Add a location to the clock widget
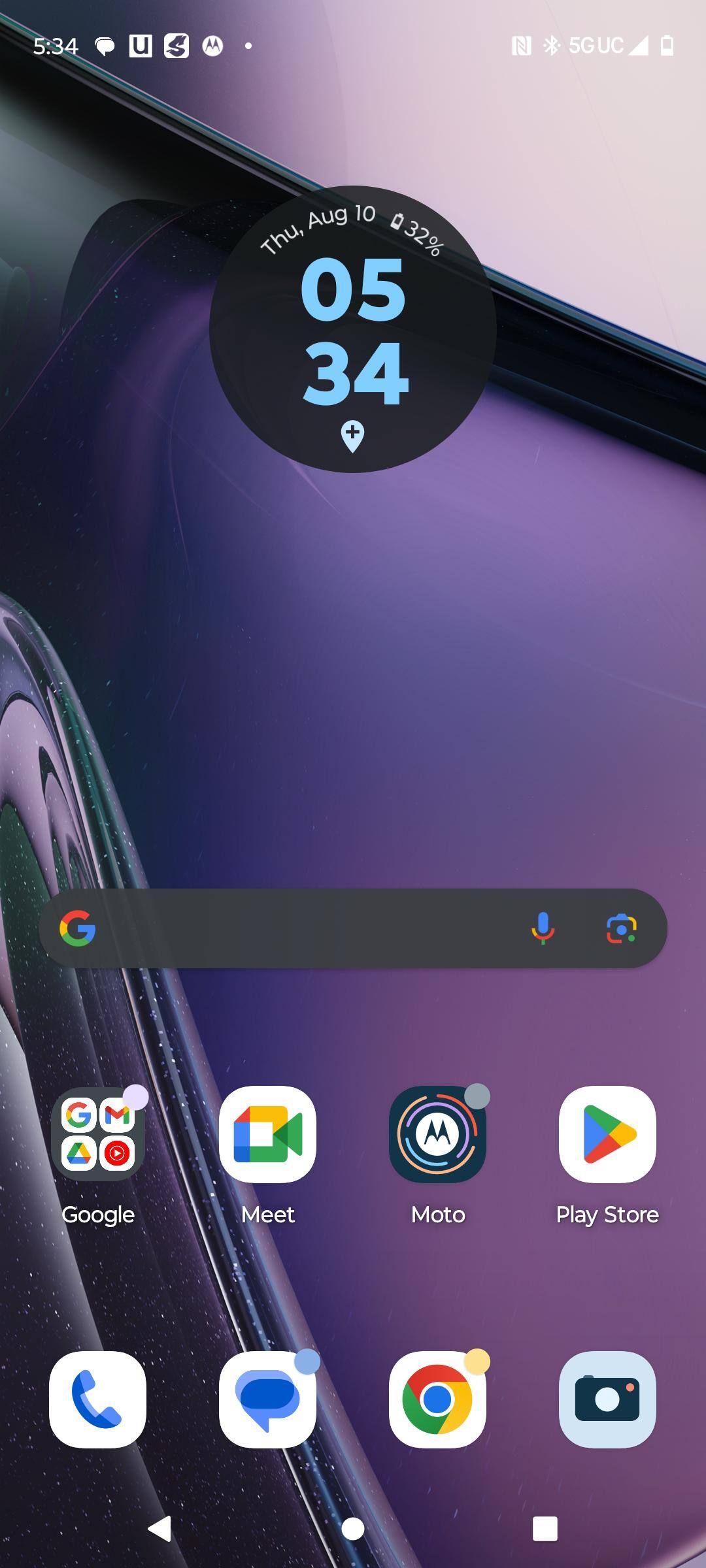Screen dimensions: 706x1568 (x=353, y=436)
